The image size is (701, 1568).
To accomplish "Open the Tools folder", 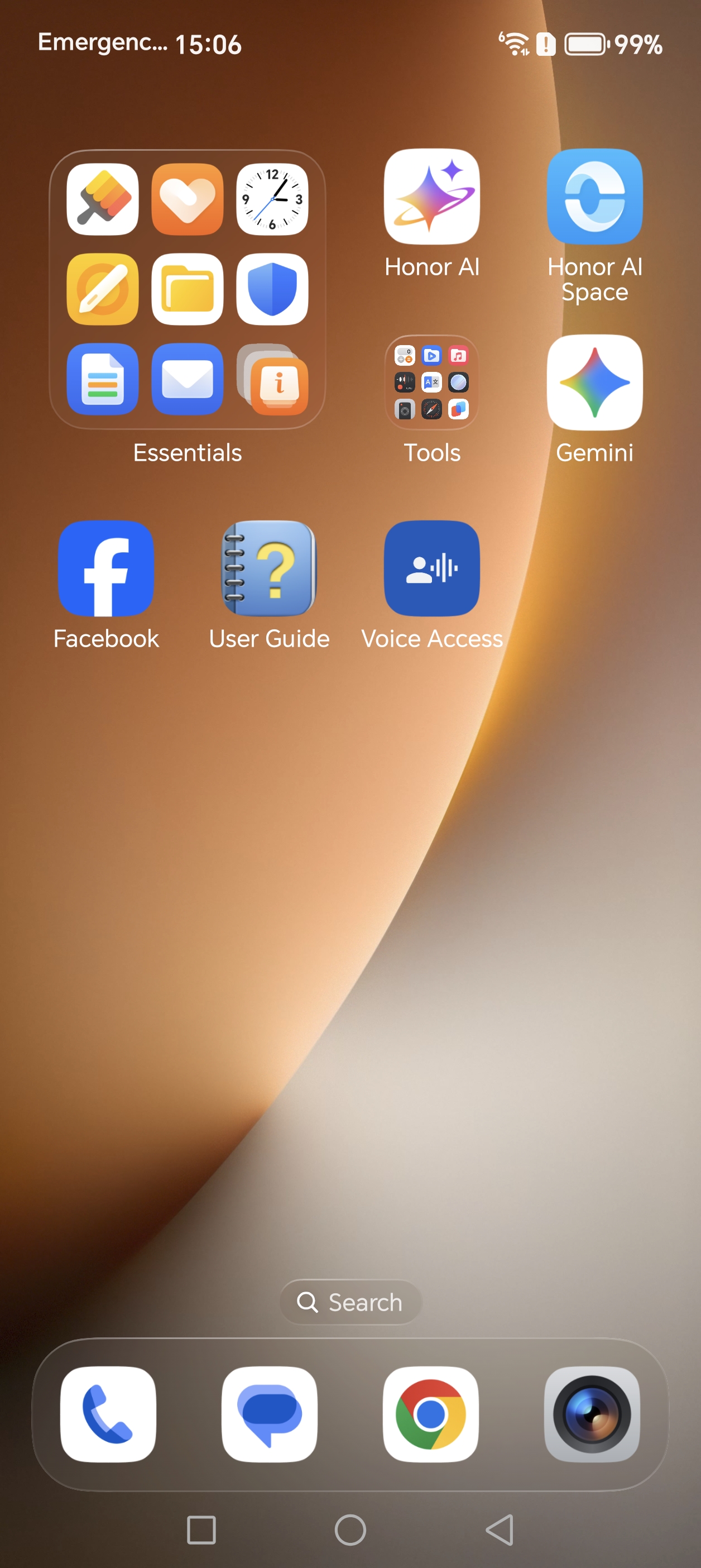I will tap(431, 383).
